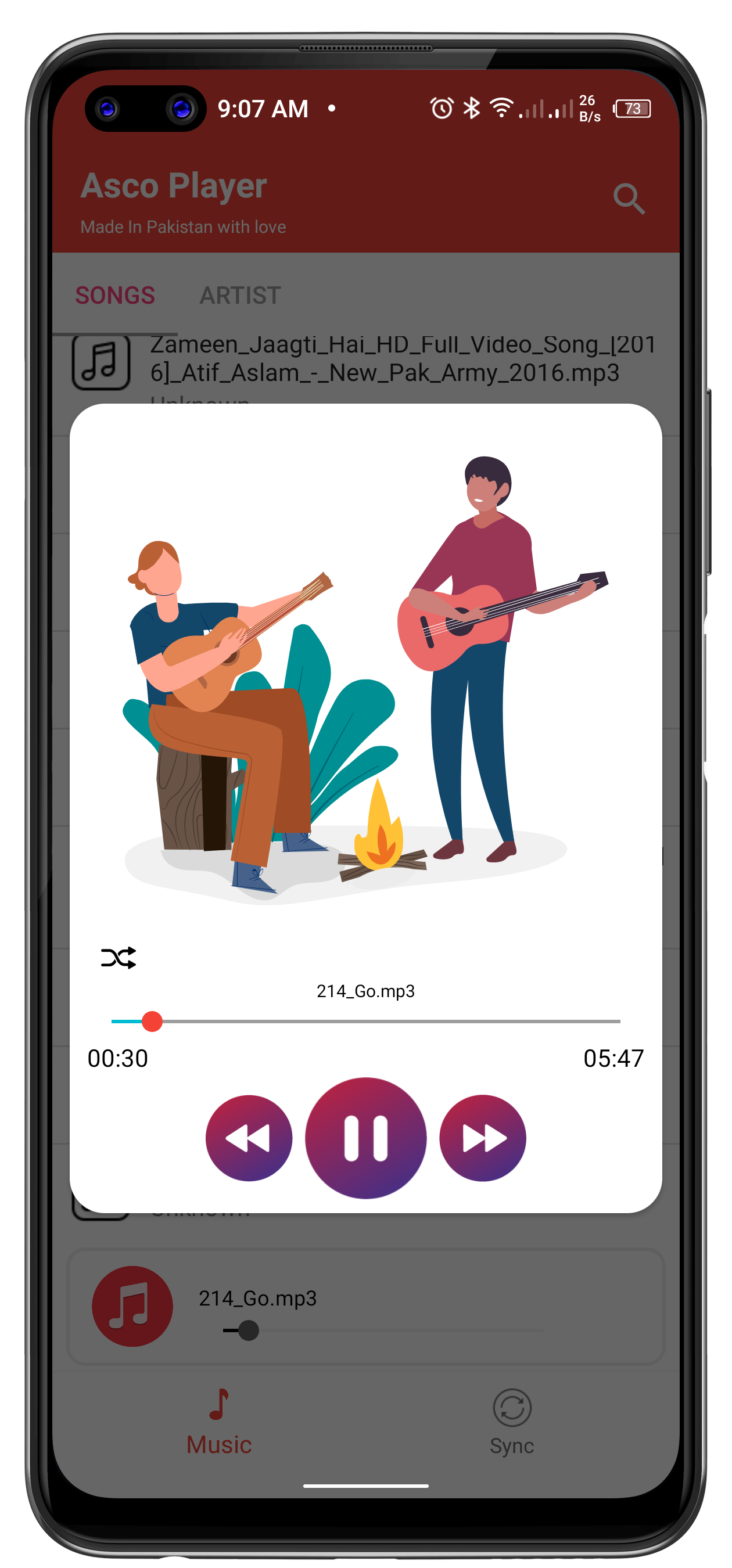Switch to the ARTIST tab
The height and width of the screenshot is (1568, 732).
coord(240,296)
